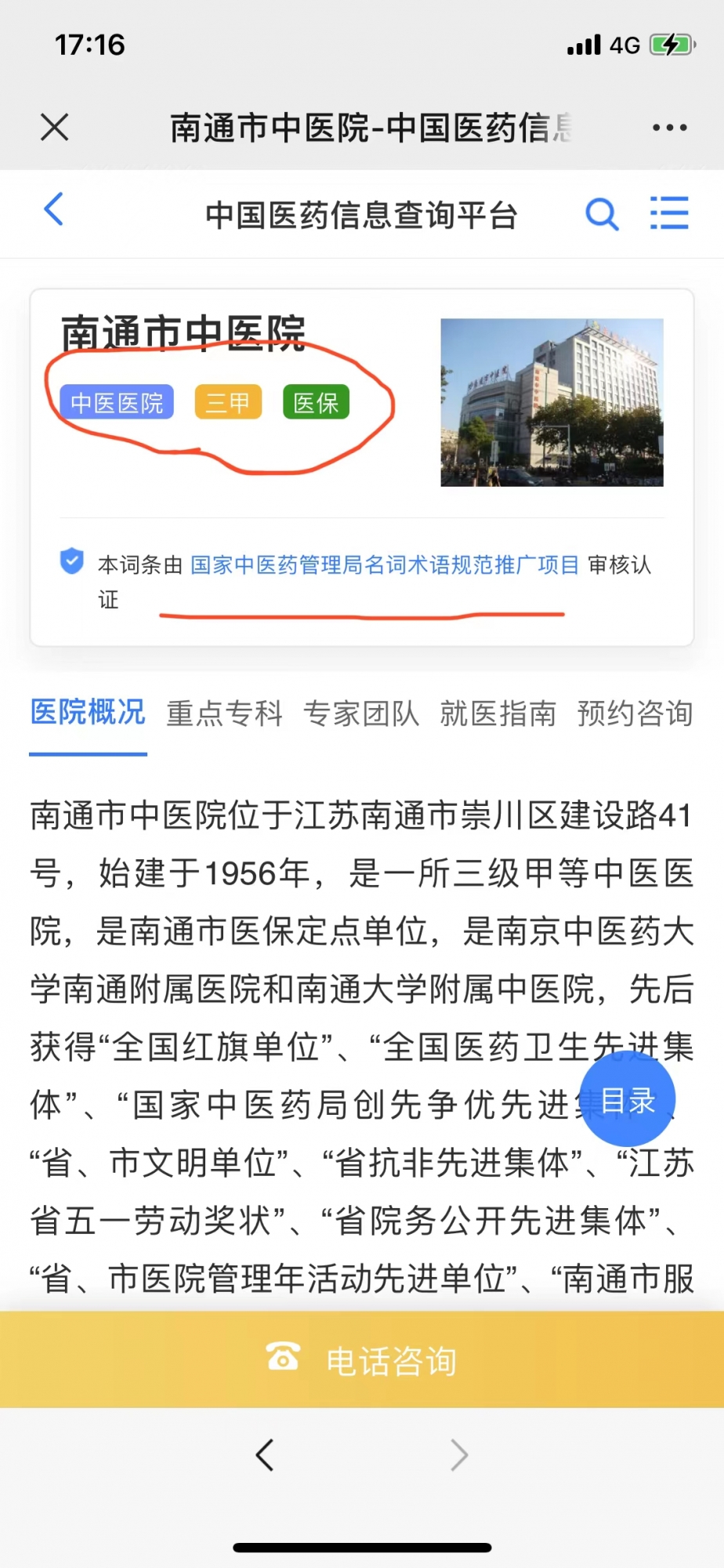Select the 医保 green tag
The image size is (724, 1568).
(x=316, y=402)
